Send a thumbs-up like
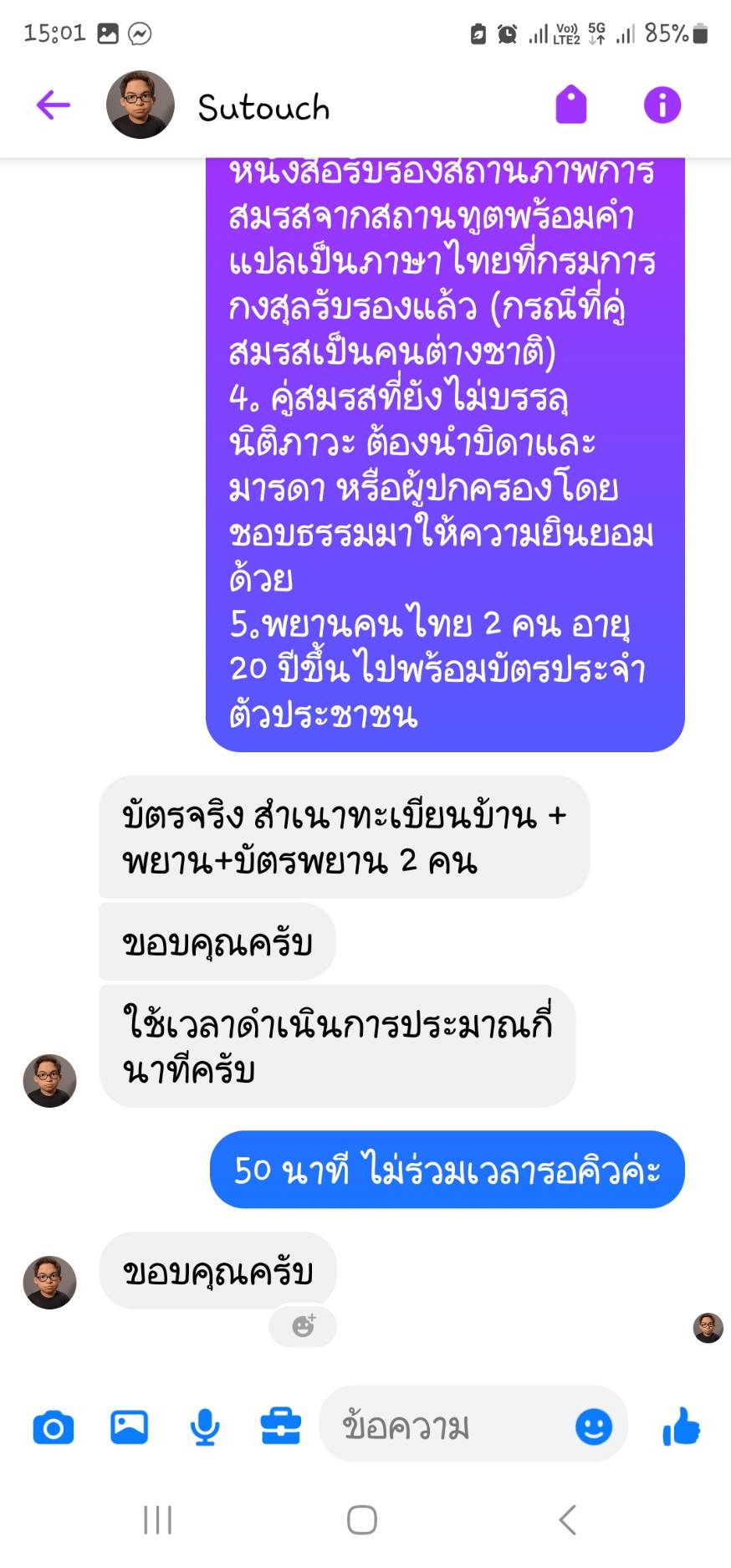Viewport: 731px width, 1568px height. [x=682, y=1427]
